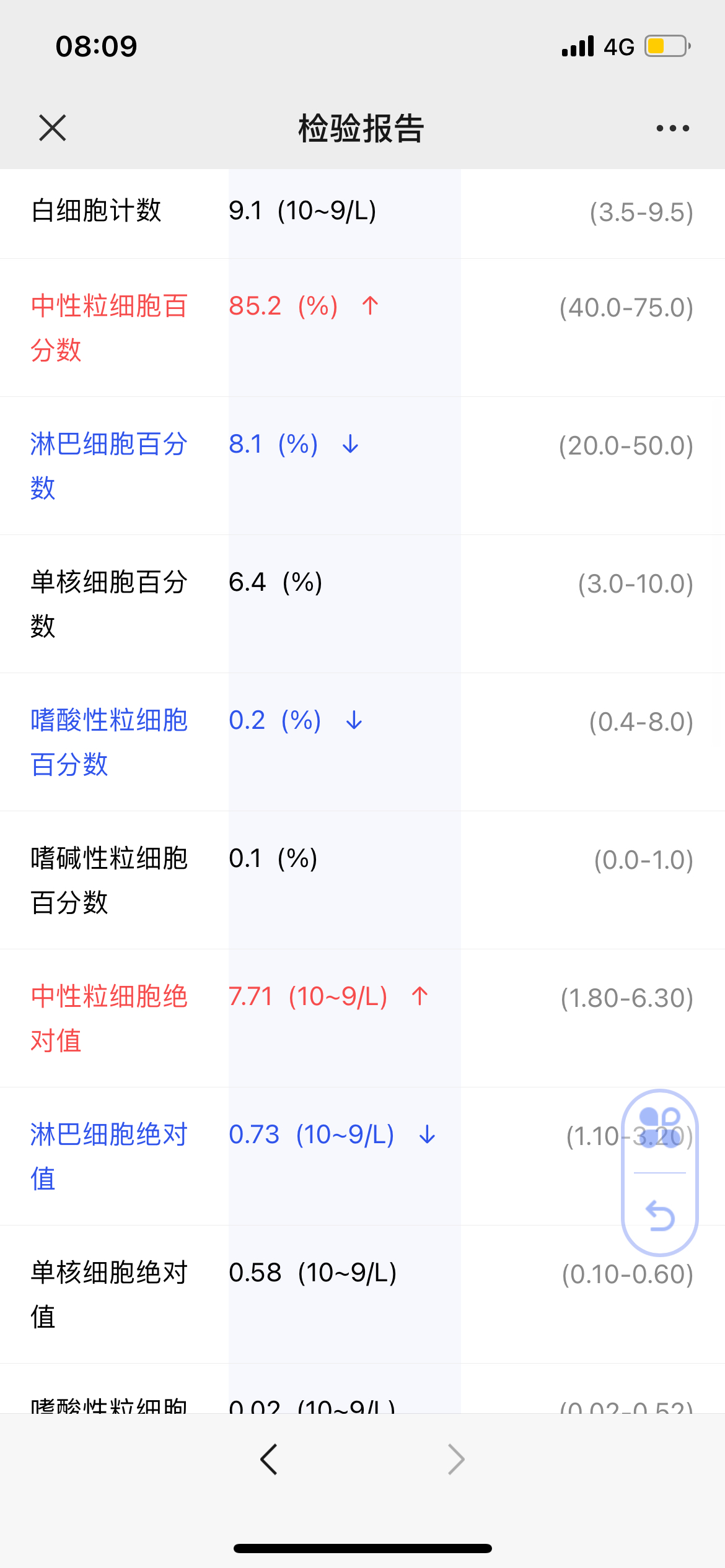Tap the floating return arrow button
Viewport: 725px width, 1568px height.
660,1215
